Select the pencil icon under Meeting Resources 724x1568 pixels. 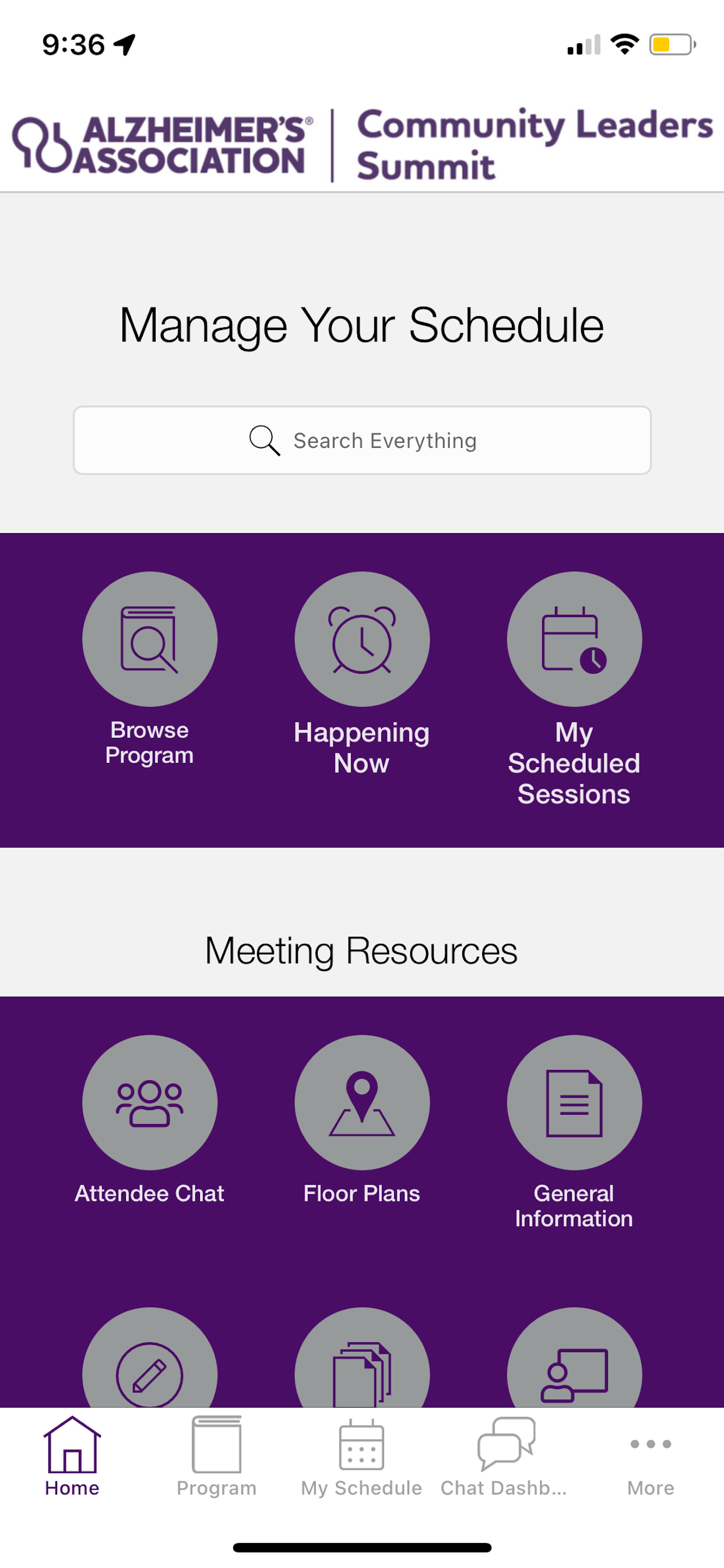click(150, 1373)
